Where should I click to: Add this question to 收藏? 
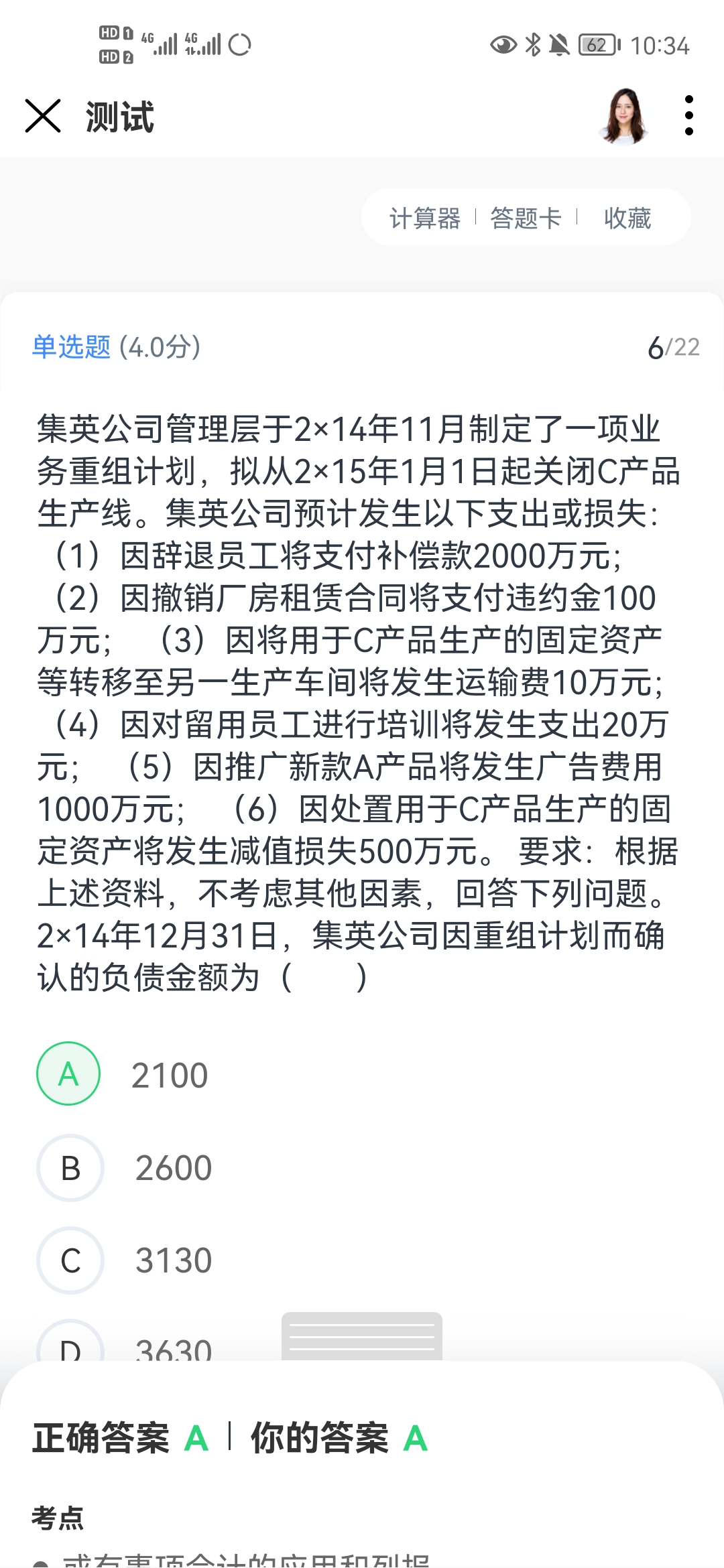tap(627, 218)
